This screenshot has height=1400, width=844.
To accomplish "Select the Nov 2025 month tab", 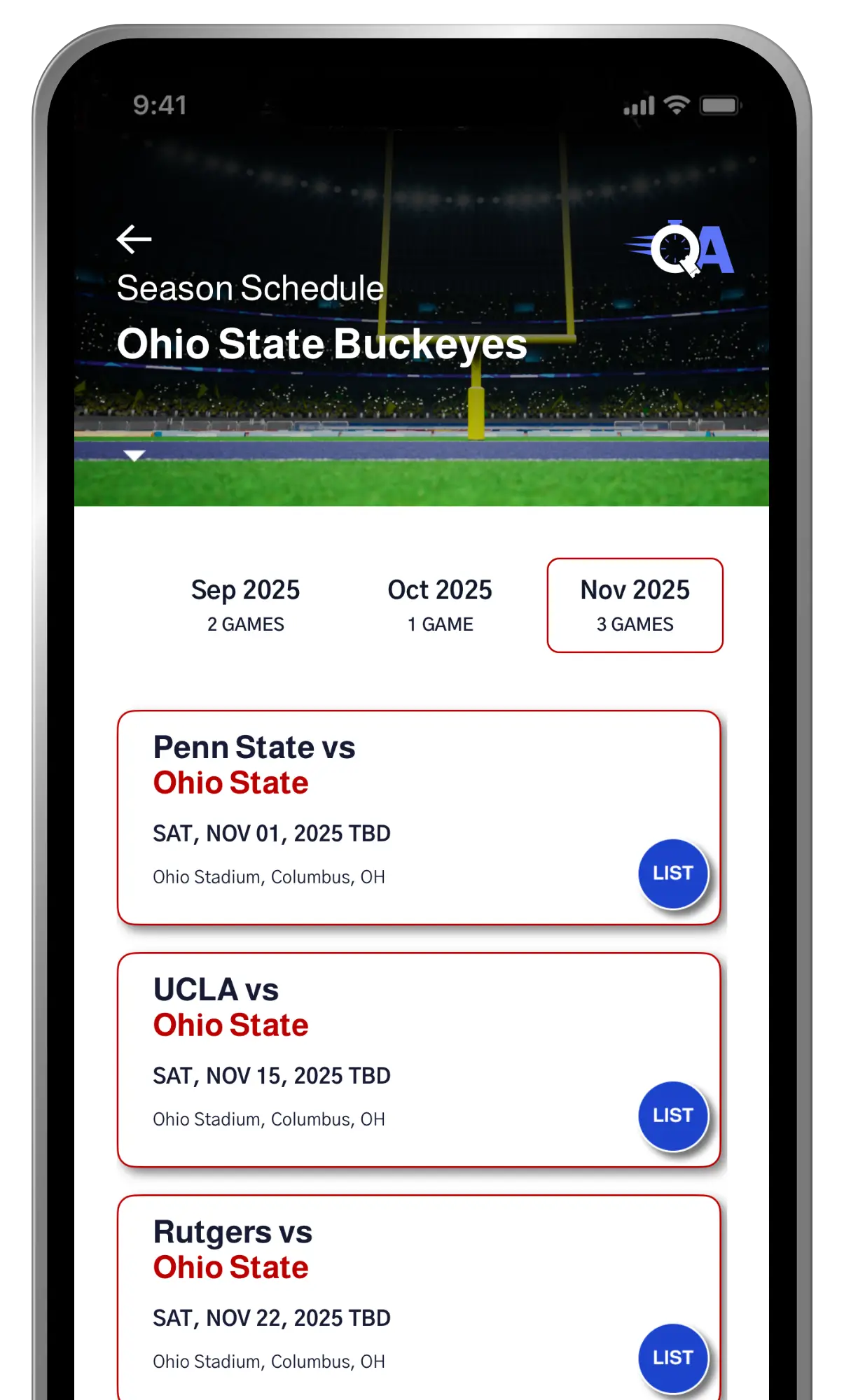I will [635, 605].
